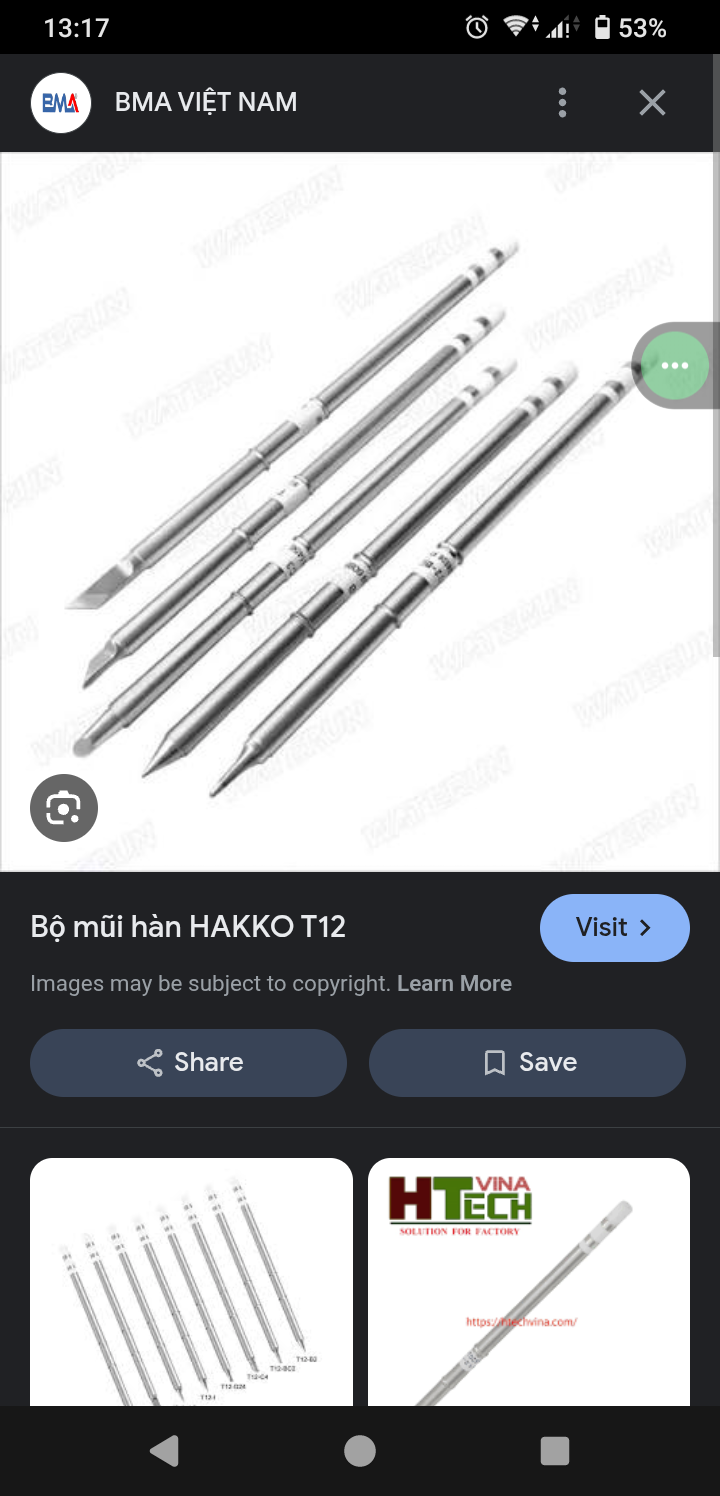Image resolution: width=720 pixels, height=1496 pixels.
Task: Tap the green floating bubble with dots
Action: tap(675, 366)
